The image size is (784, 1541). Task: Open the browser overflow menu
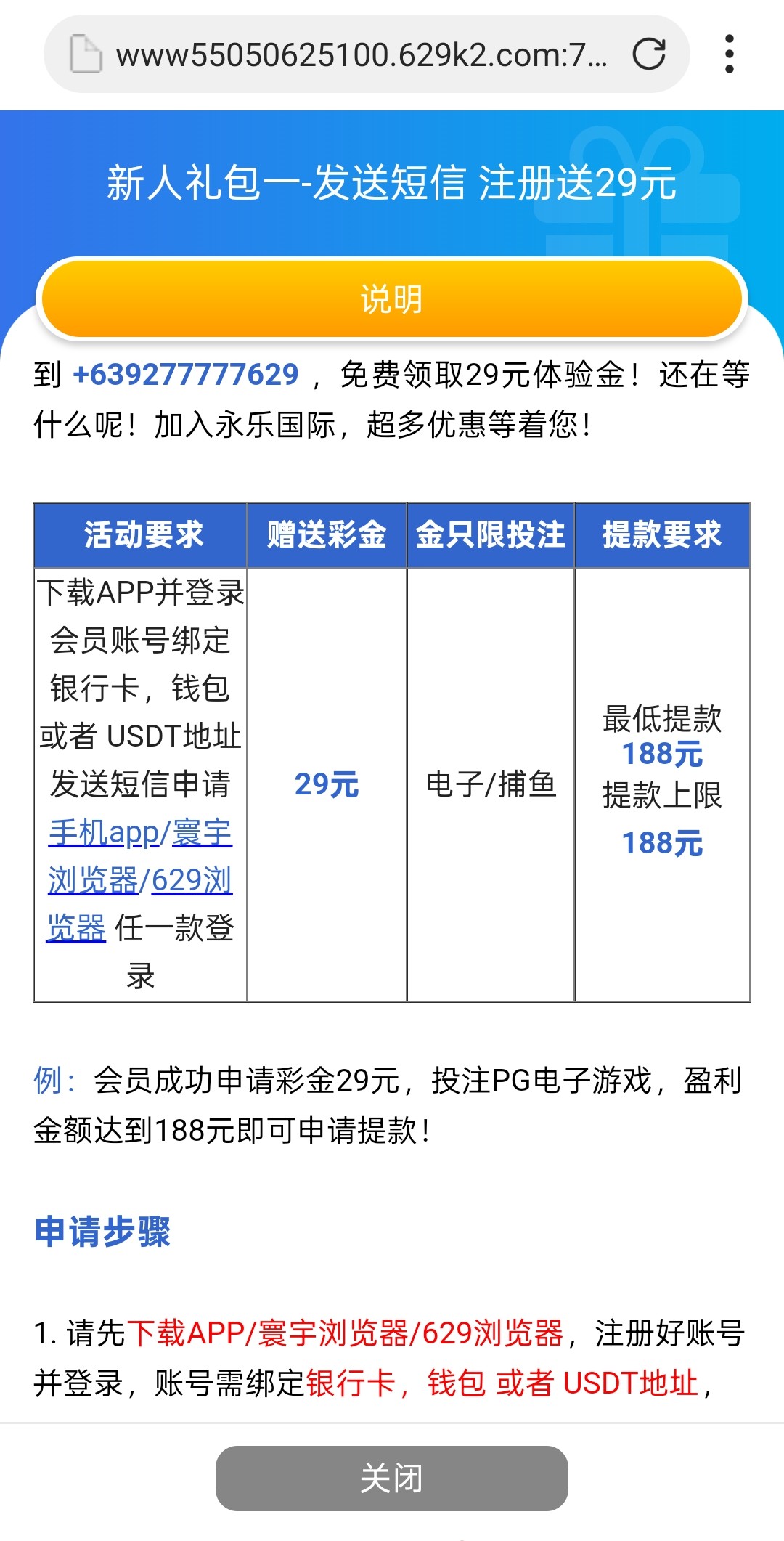pyautogui.click(x=730, y=54)
